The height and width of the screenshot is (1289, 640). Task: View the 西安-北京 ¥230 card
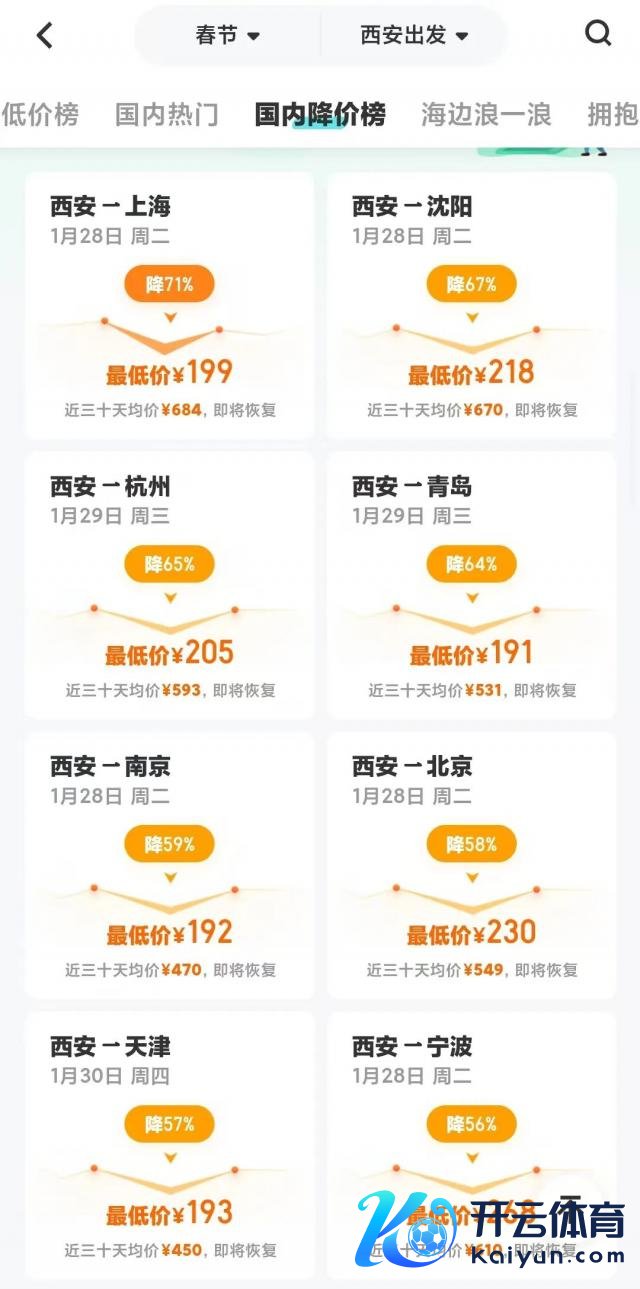tap(471, 865)
